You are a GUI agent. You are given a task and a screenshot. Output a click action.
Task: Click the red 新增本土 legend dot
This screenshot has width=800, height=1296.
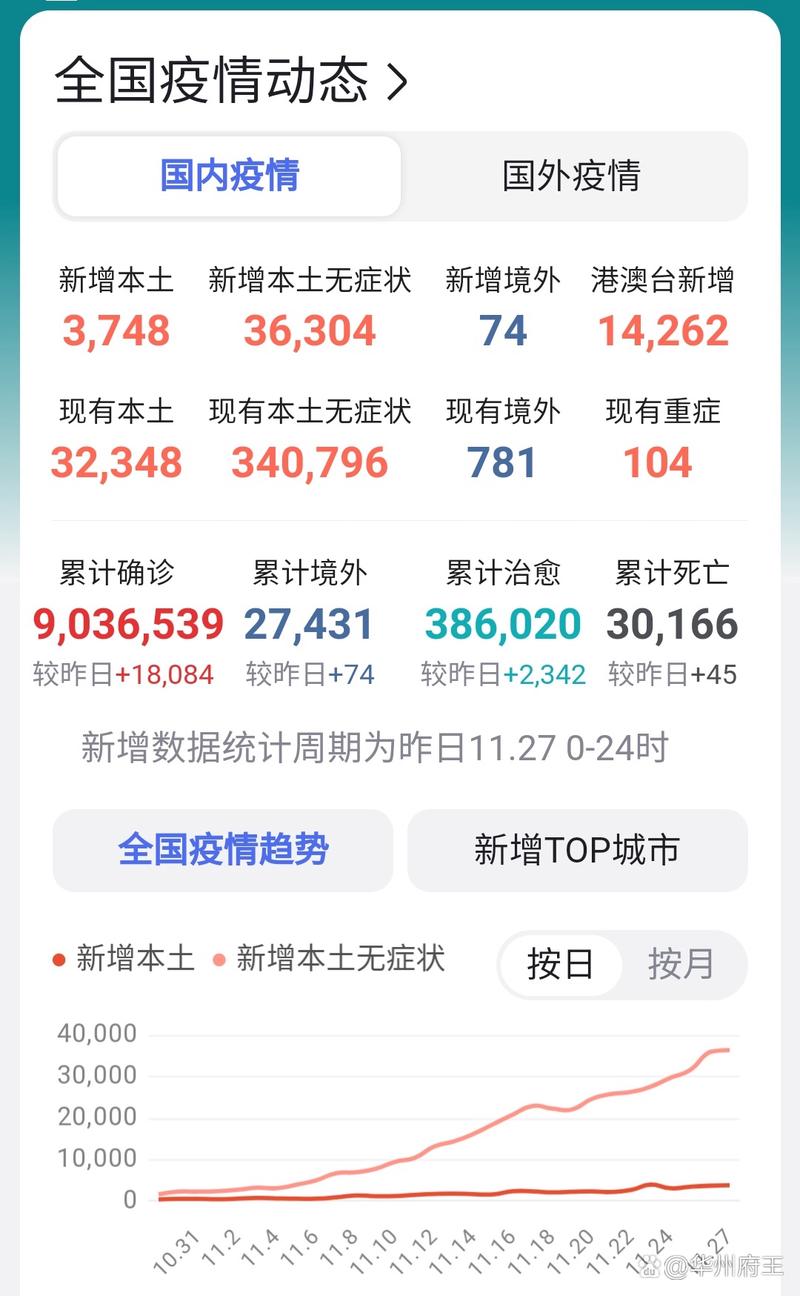[x=61, y=958]
